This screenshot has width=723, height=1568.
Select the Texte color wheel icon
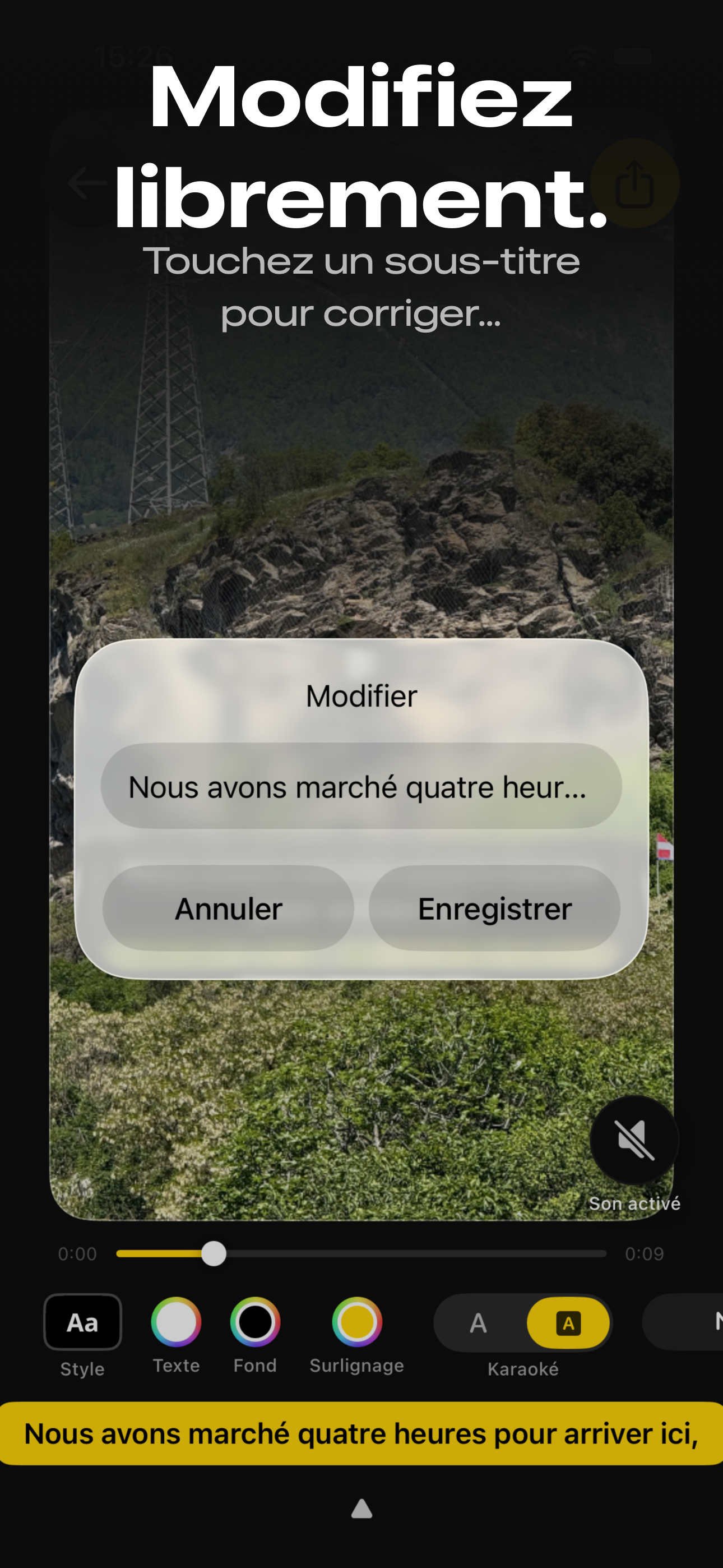click(176, 1323)
